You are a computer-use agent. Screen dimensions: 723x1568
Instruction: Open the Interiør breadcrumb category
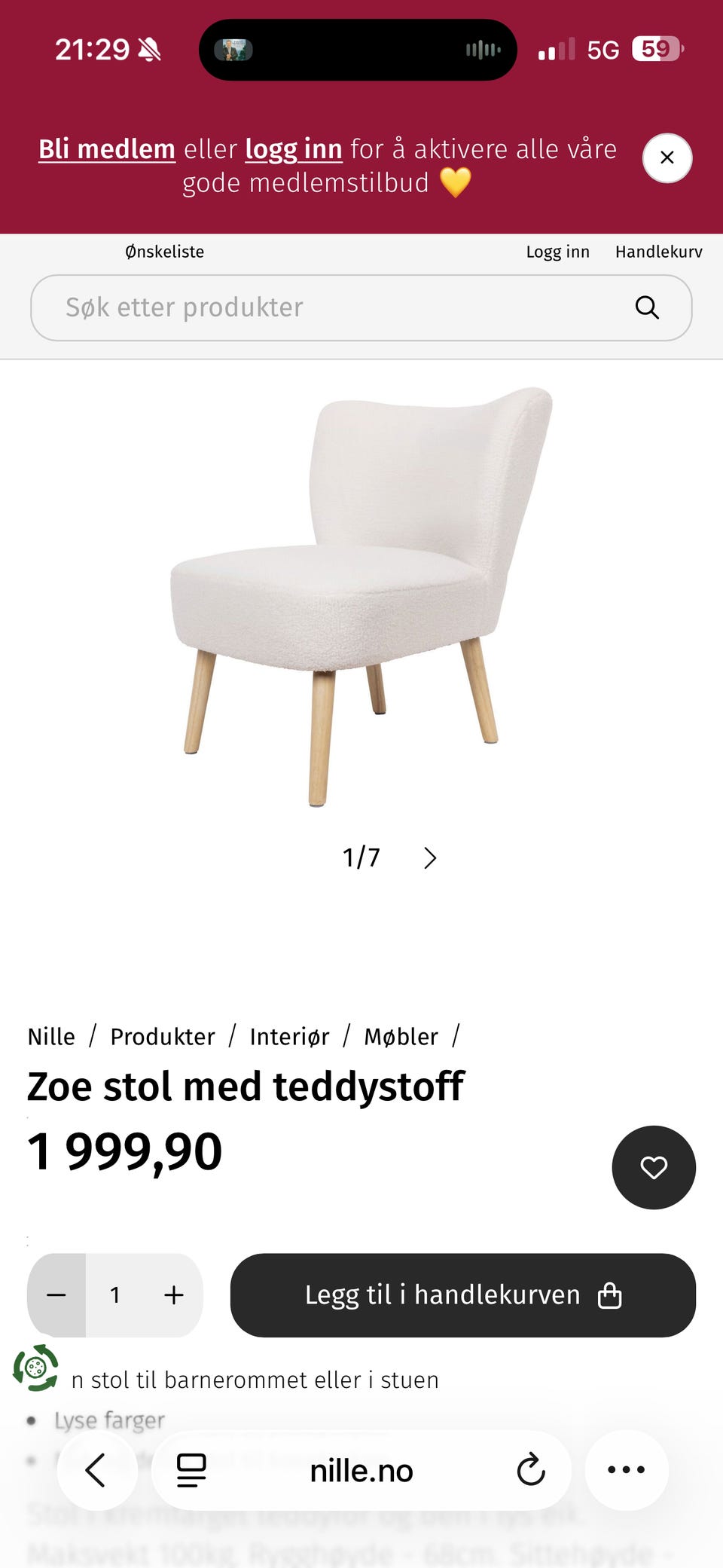click(289, 1036)
